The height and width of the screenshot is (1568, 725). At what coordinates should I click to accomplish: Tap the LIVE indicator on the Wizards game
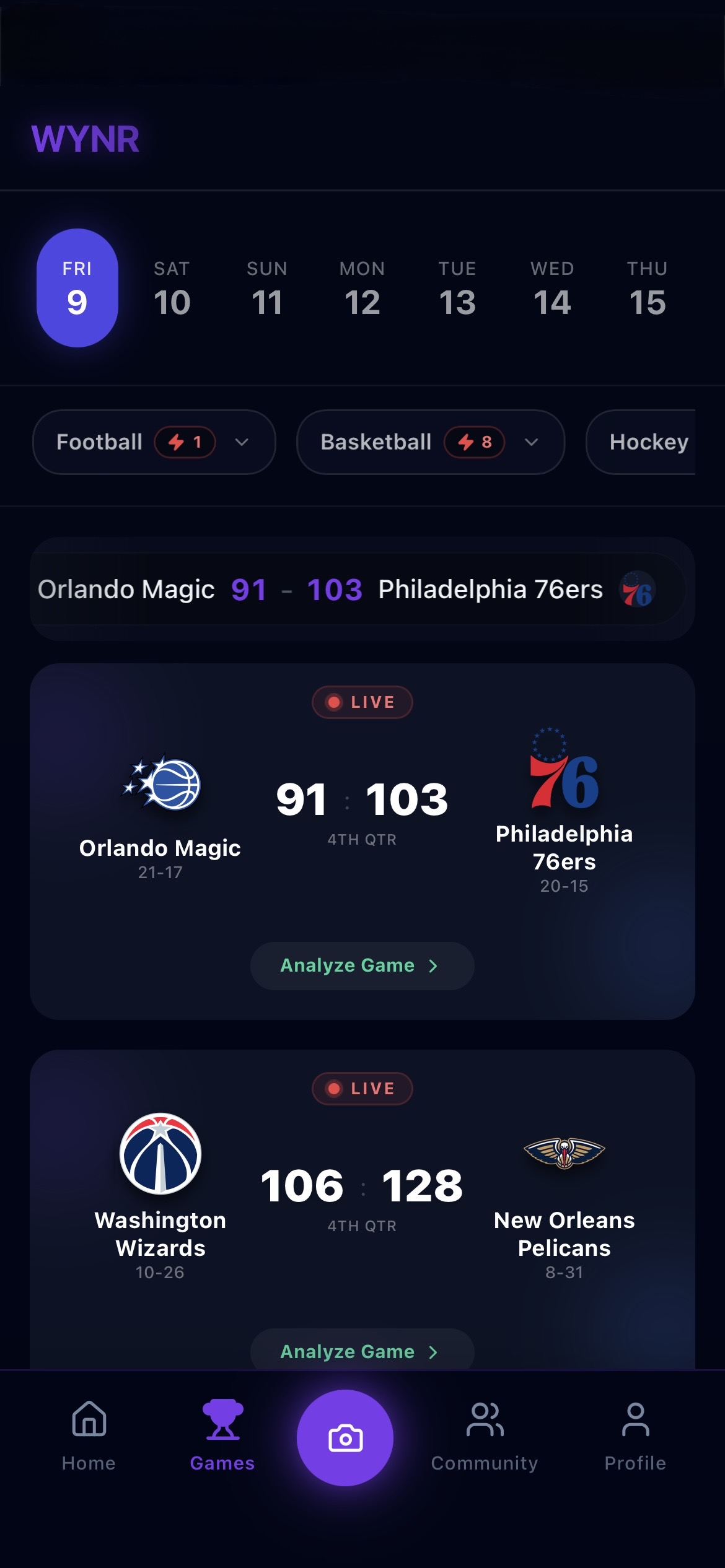point(361,1089)
